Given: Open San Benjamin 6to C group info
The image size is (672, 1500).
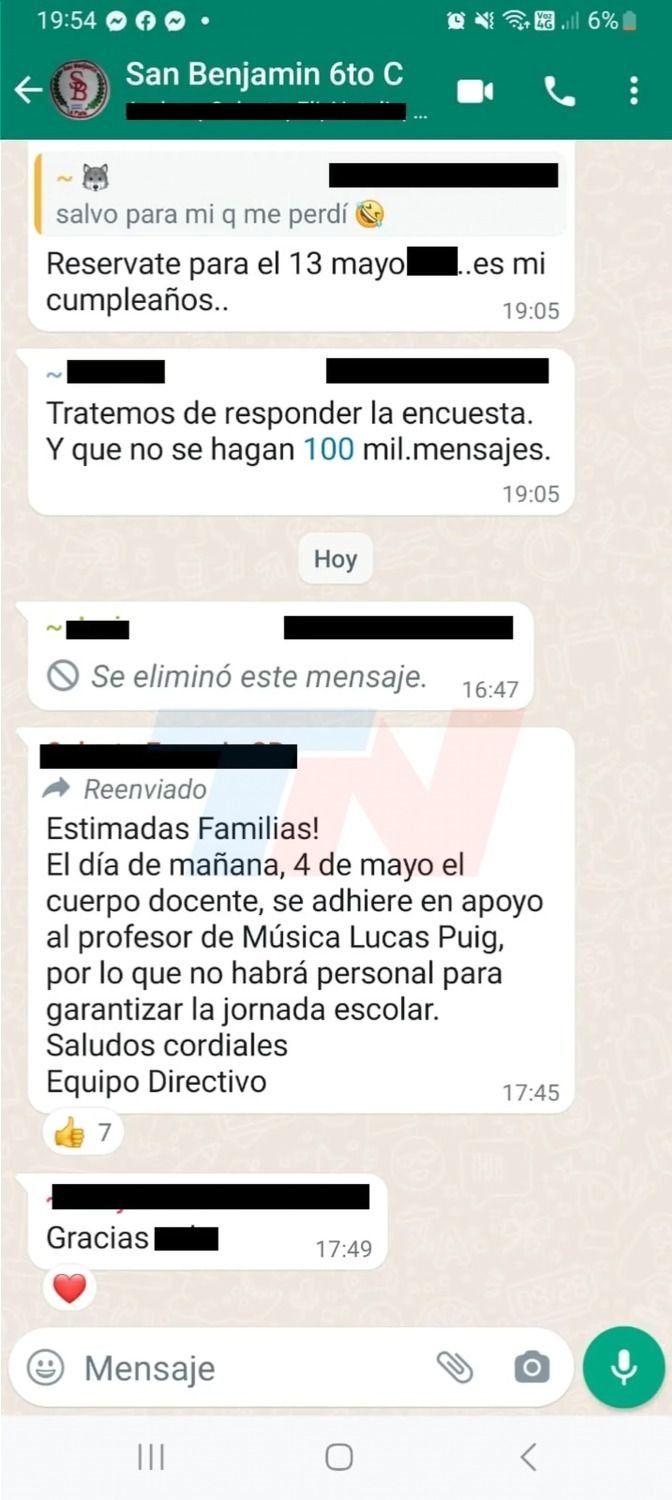Looking at the screenshot, I should coord(265,75).
